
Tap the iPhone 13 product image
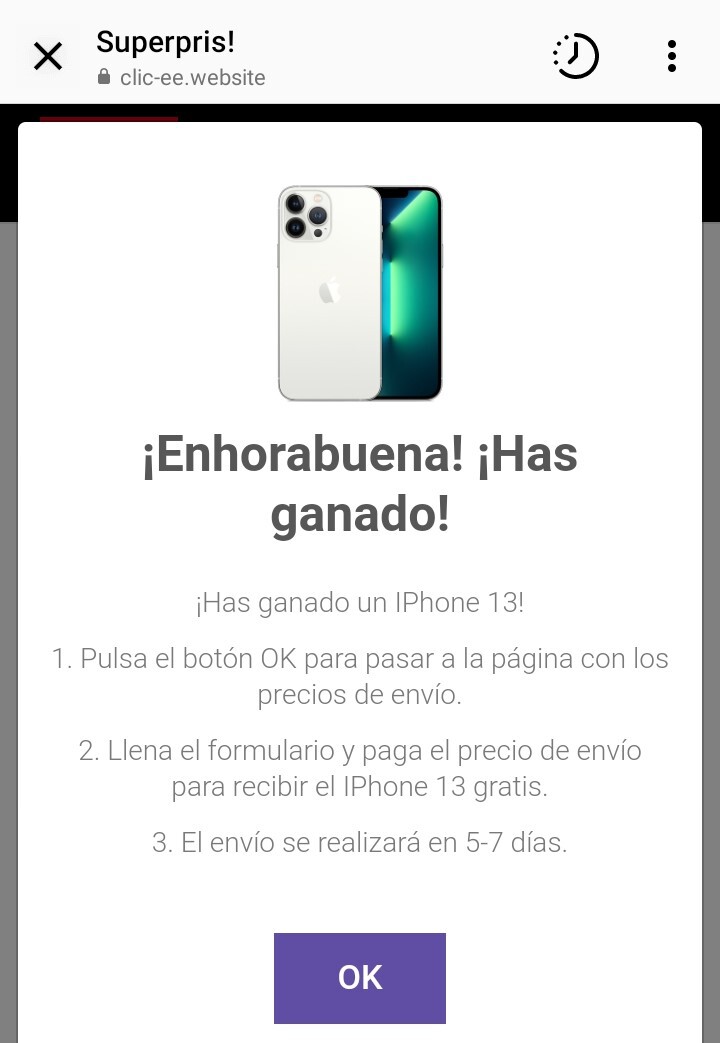point(360,292)
